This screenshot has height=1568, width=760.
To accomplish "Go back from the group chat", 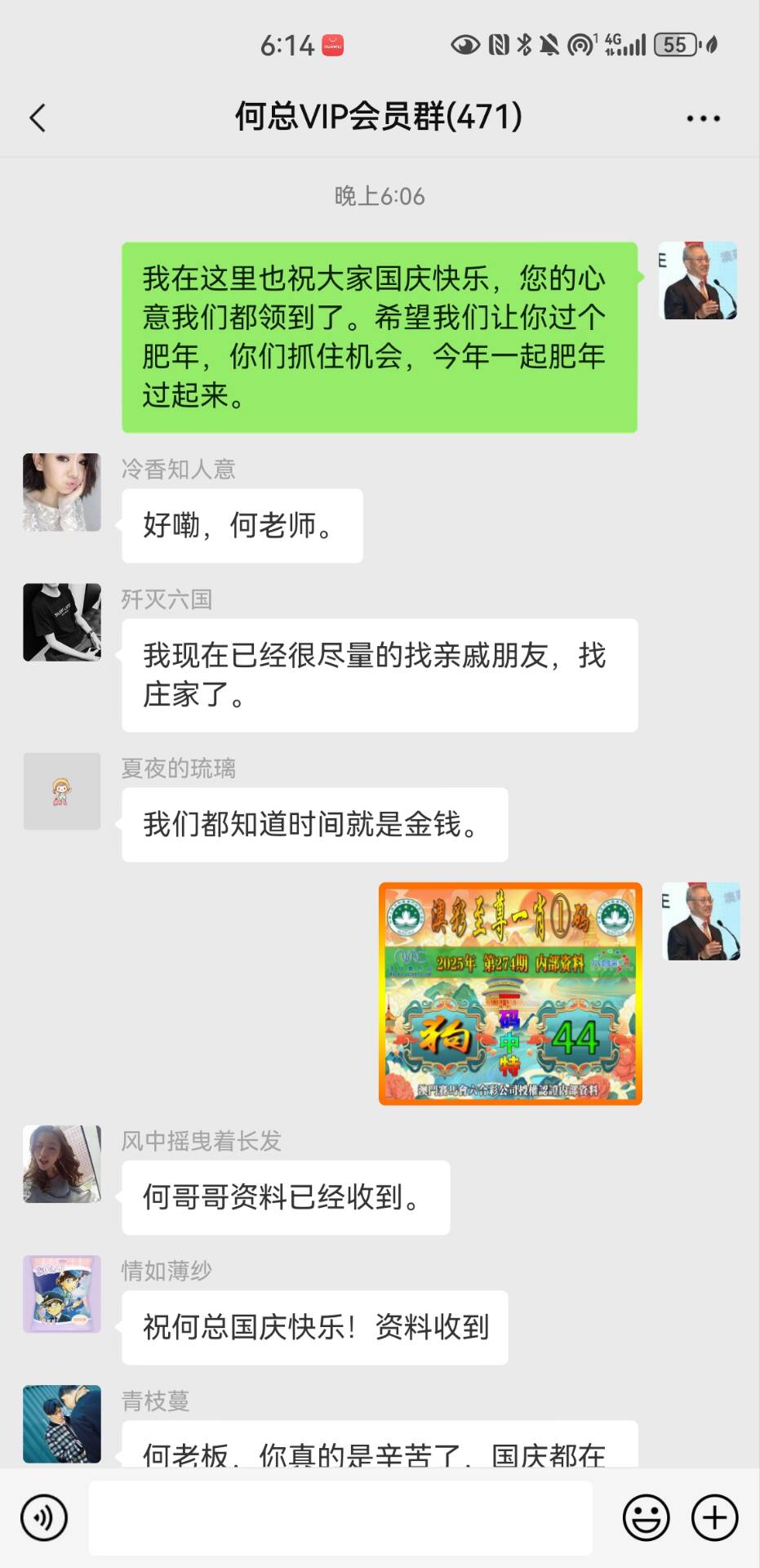I will pos(38,118).
